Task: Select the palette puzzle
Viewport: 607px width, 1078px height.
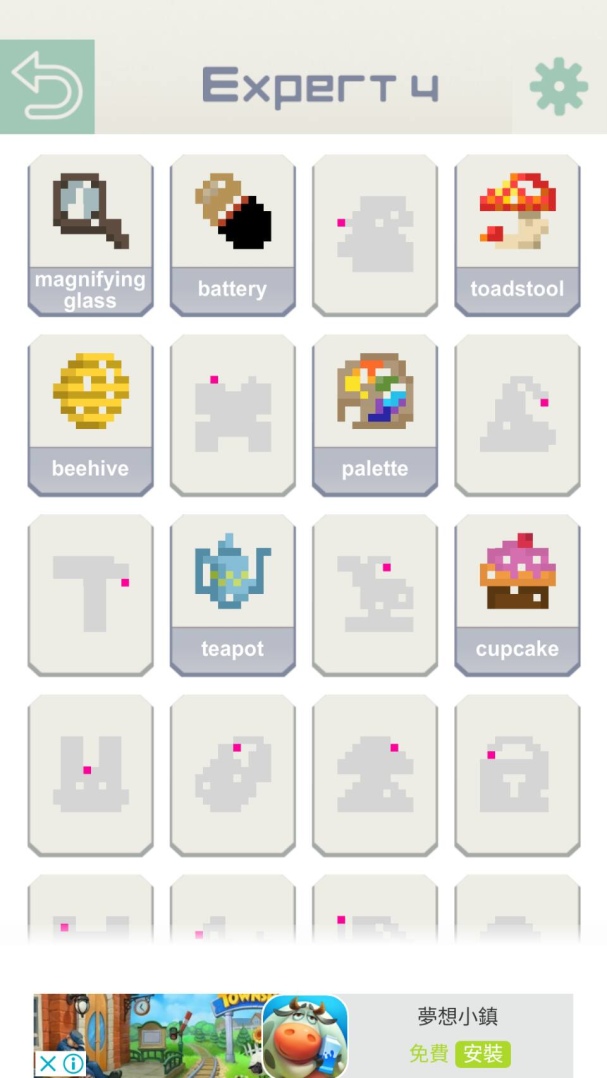Action: pos(375,415)
